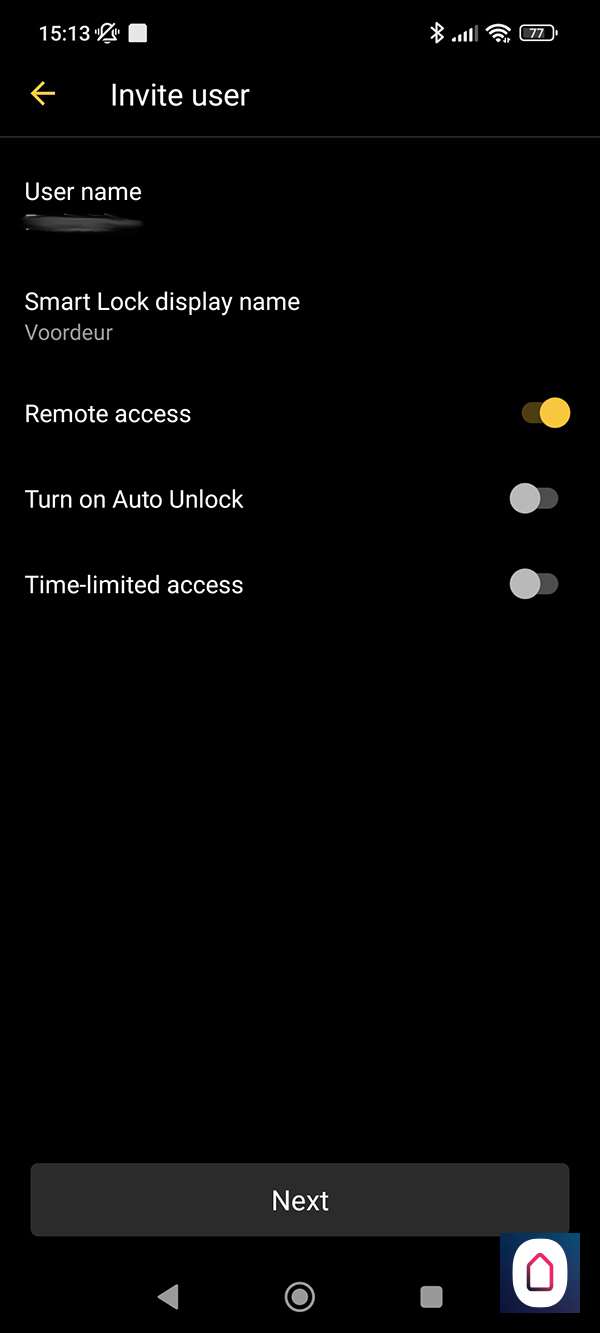The width and height of the screenshot is (600, 1333).
Task: Open Smart Lock display name setting
Action: (162, 316)
